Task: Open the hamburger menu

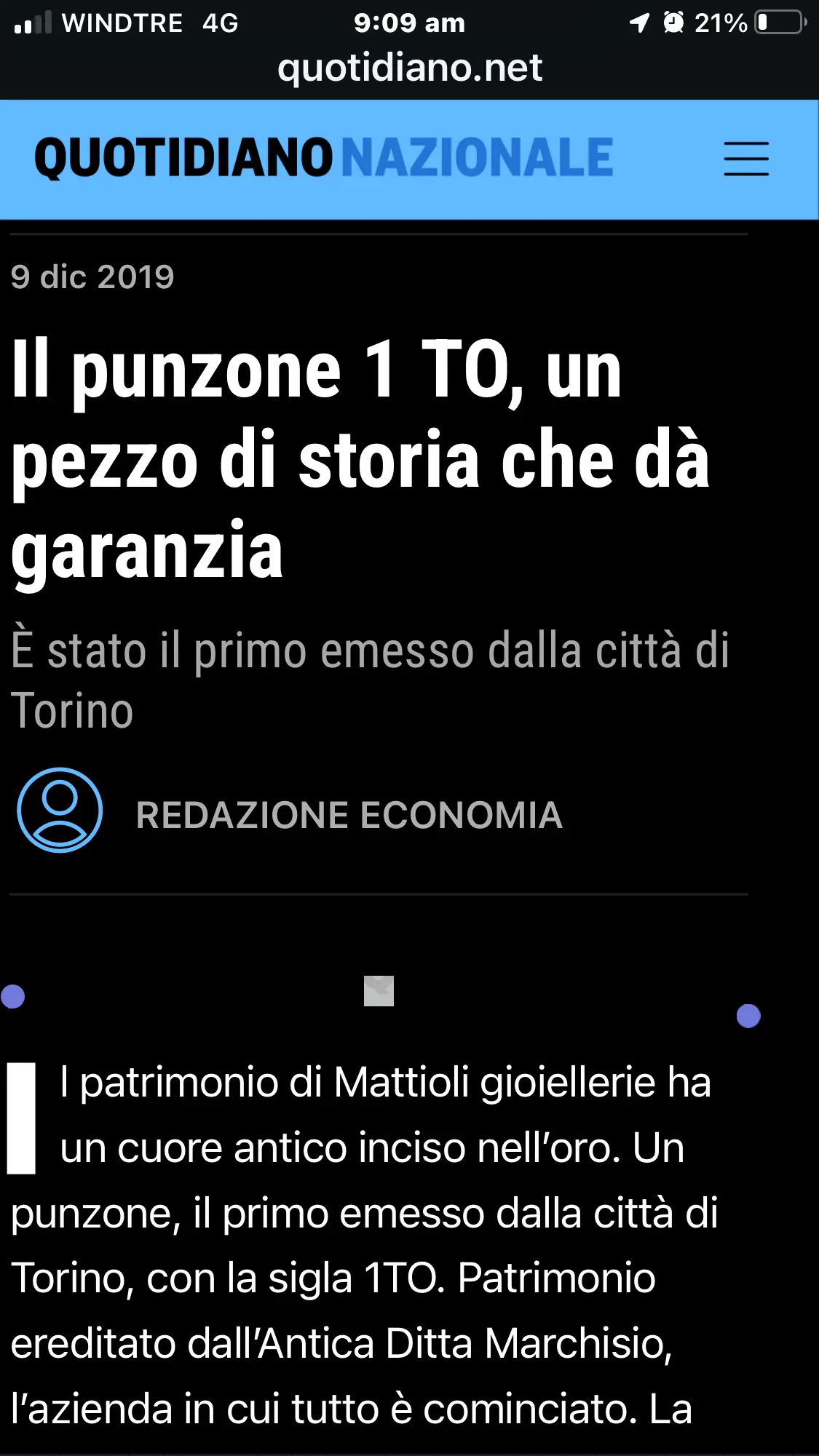Action: pyautogui.click(x=745, y=159)
